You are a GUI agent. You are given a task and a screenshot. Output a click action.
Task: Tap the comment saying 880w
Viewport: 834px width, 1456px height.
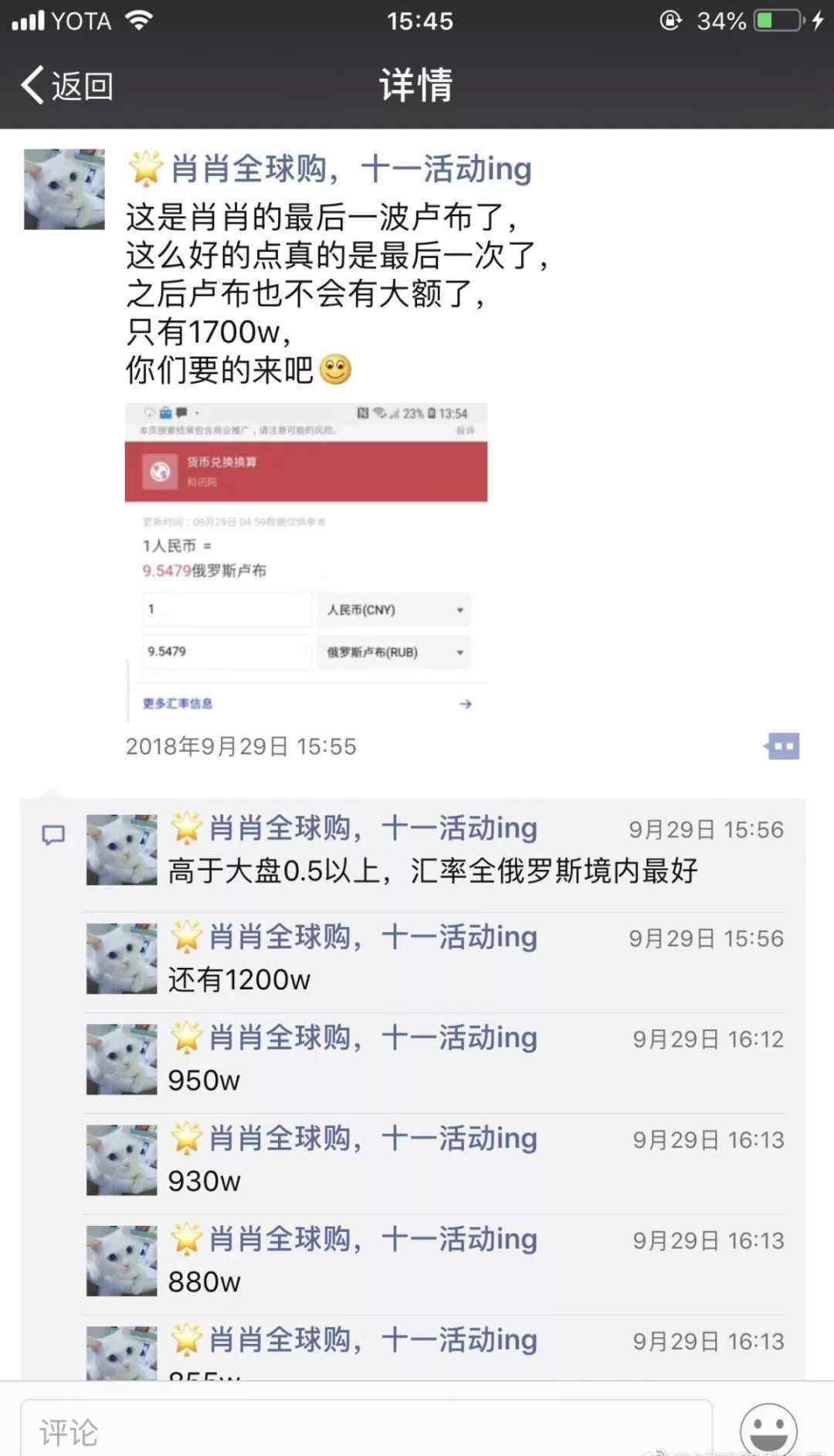point(204,1281)
